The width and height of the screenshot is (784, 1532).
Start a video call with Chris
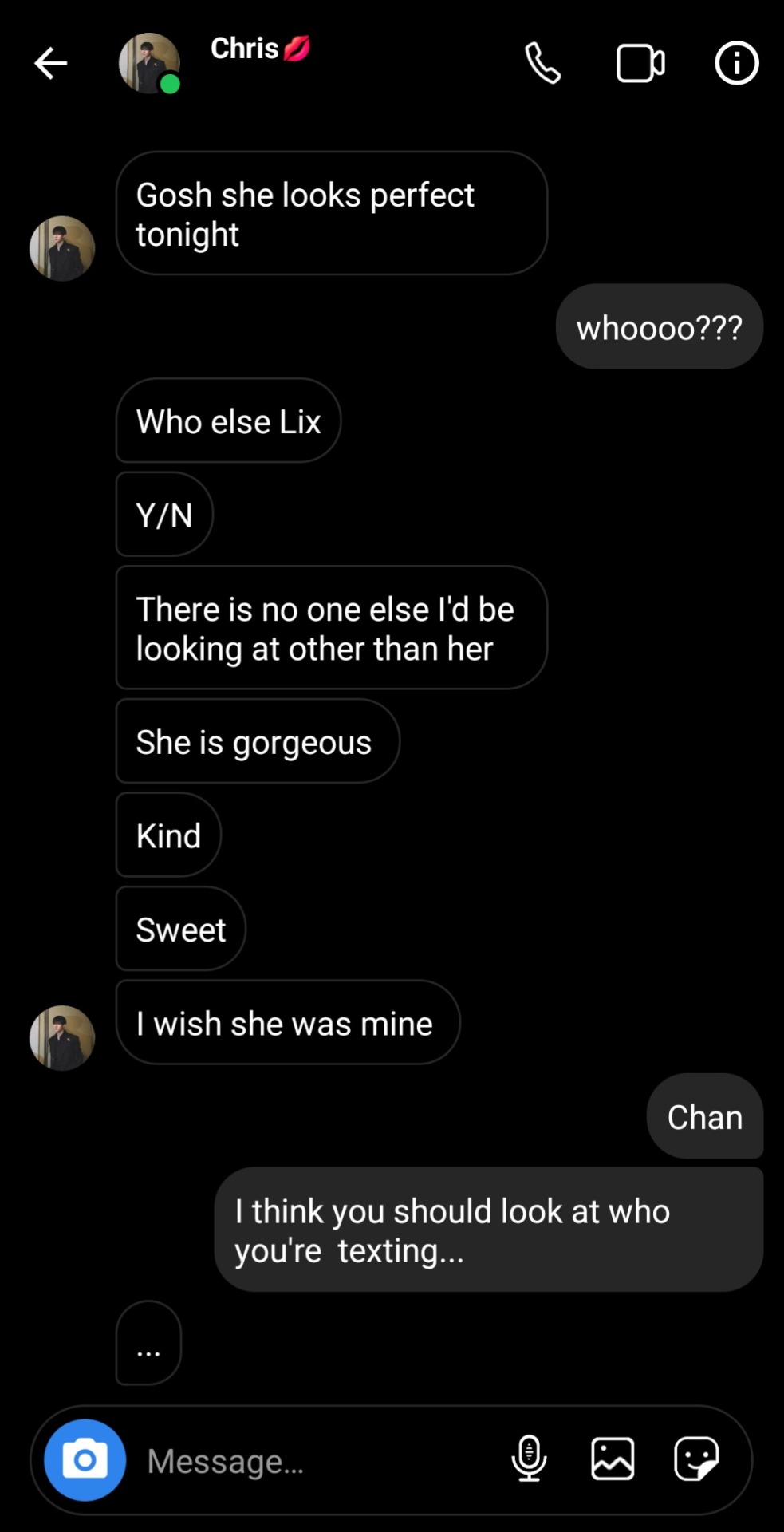pyautogui.click(x=640, y=63)
